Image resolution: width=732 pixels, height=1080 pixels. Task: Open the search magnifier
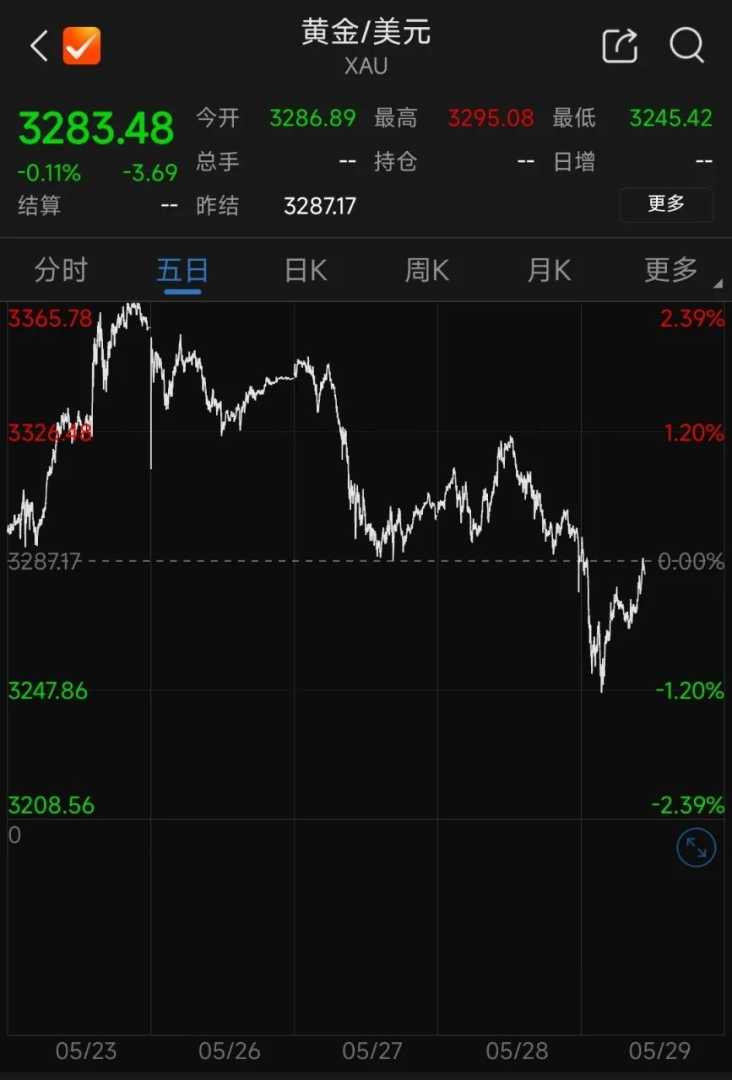tap(687, 46)
